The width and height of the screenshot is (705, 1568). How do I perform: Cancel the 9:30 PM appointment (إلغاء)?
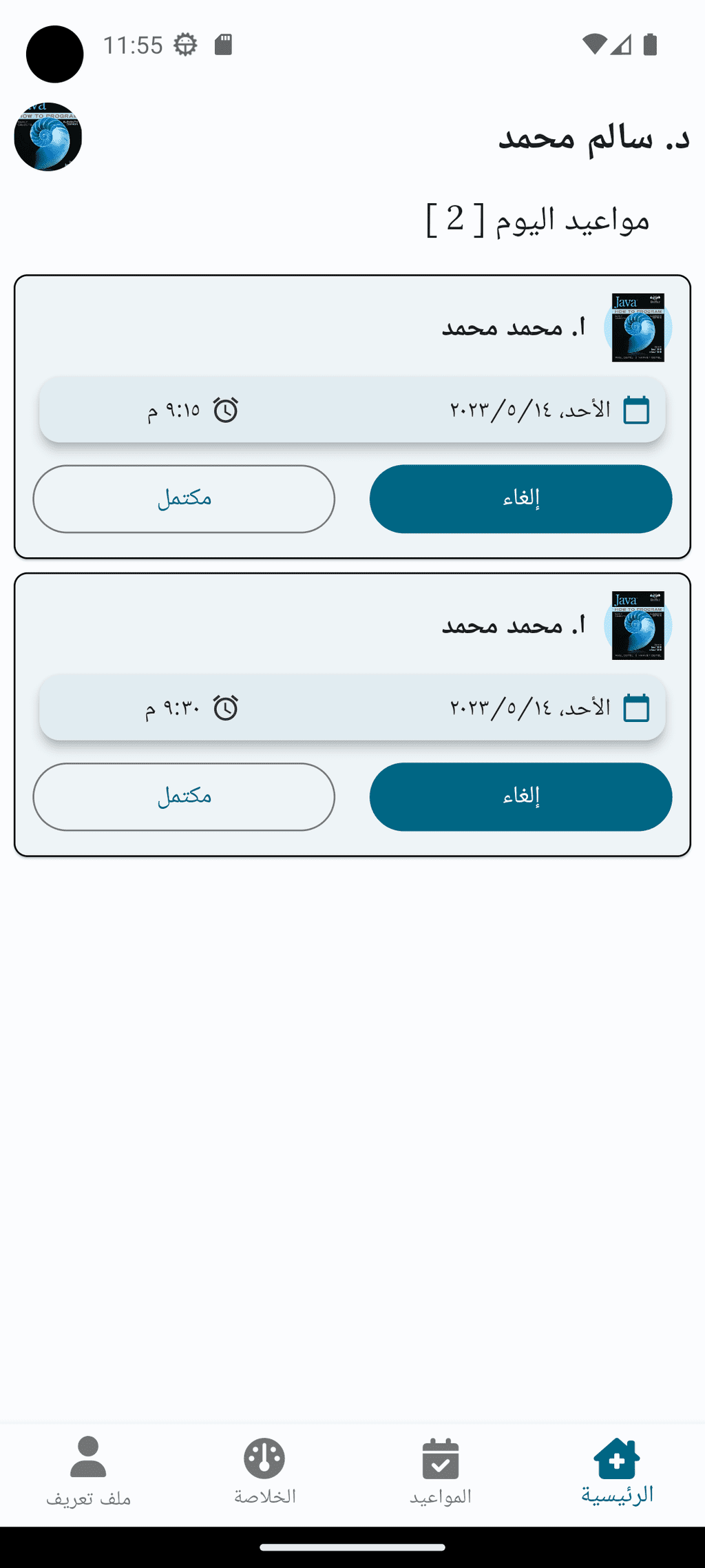520,796
